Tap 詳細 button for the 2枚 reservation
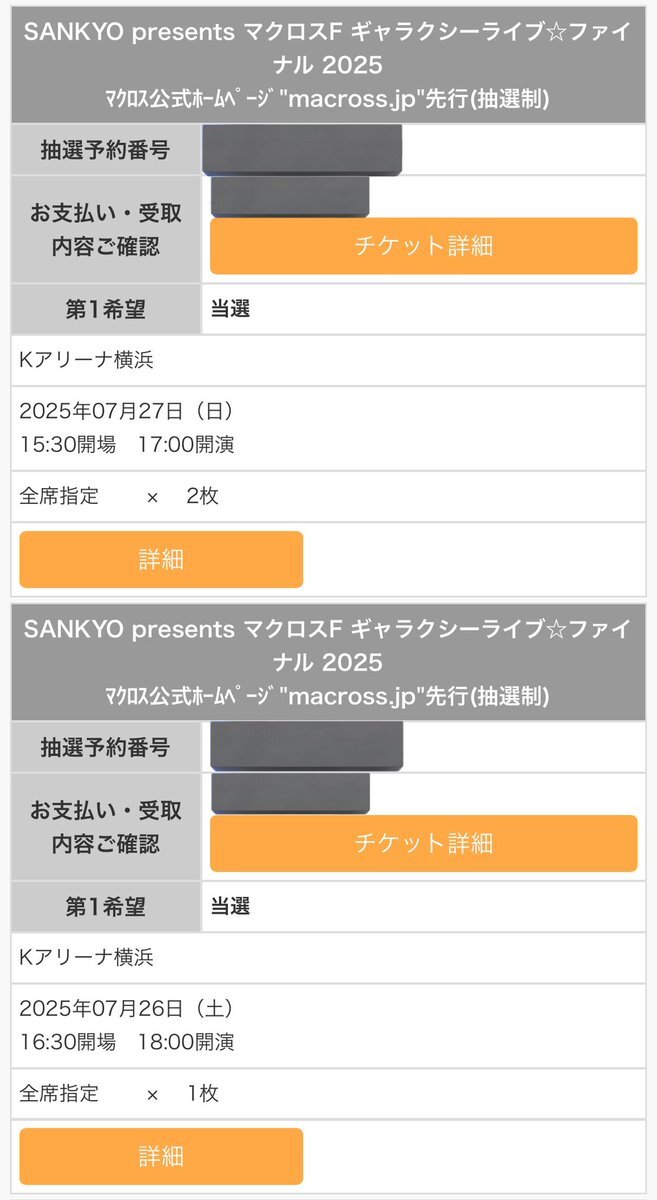Image resolution: width=657 pixels, height=1200 pixels. coord(161,559)
